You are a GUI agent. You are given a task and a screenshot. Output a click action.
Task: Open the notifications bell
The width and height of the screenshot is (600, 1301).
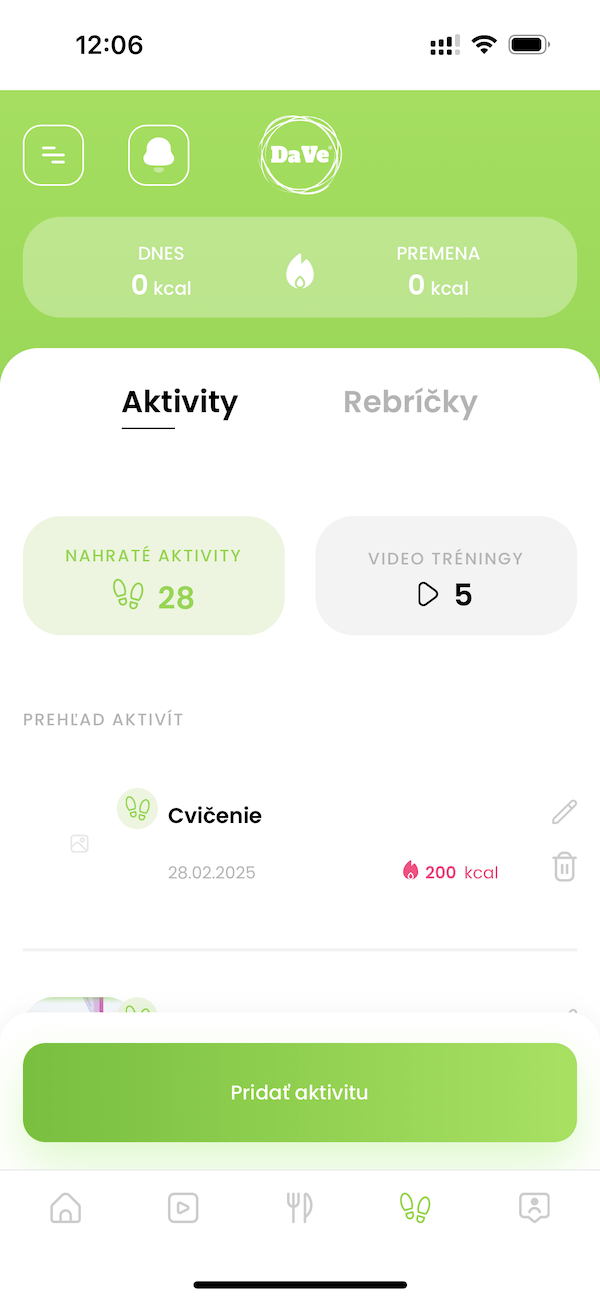click(x=158, y=155)
